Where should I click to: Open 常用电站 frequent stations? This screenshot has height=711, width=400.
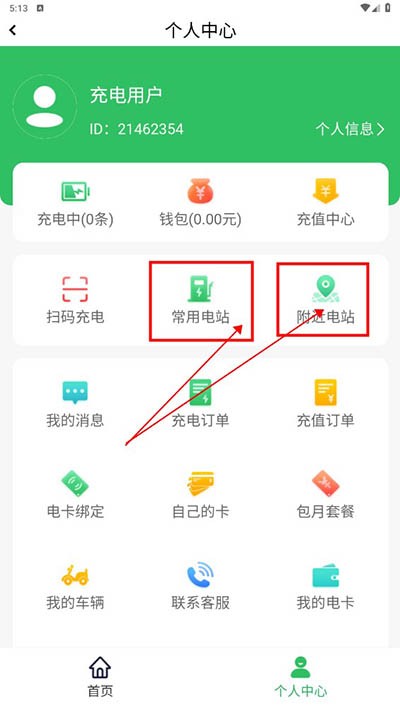coord(200,300)
